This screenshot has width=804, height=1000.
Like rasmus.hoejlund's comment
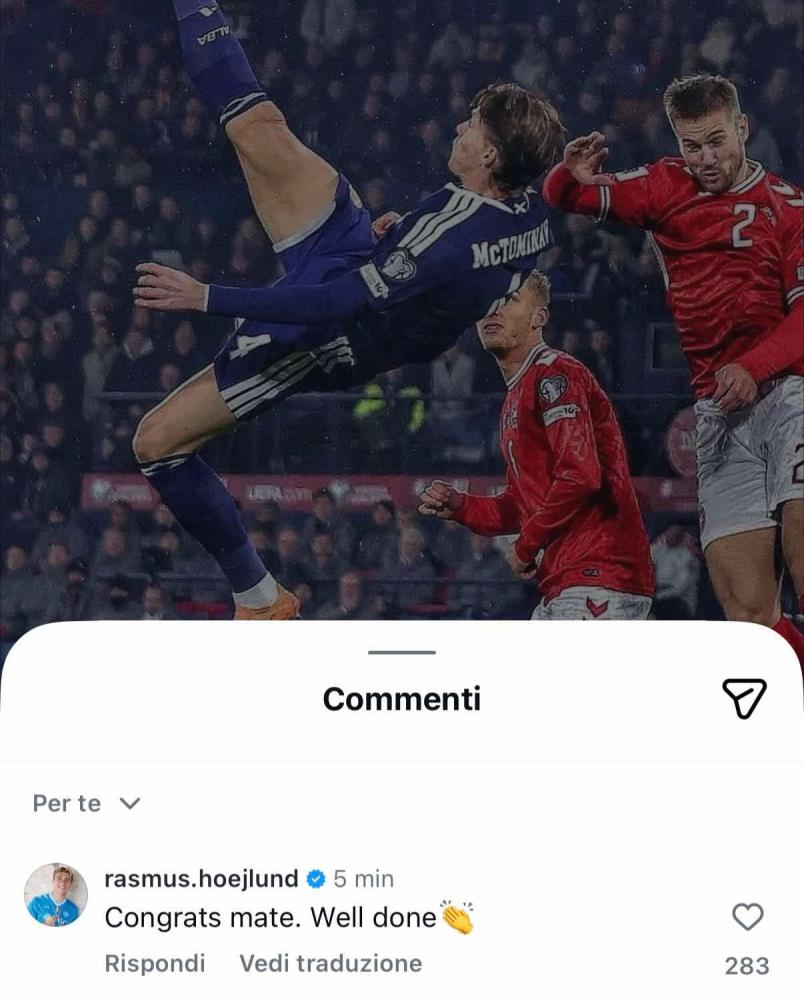pos(747,916)
